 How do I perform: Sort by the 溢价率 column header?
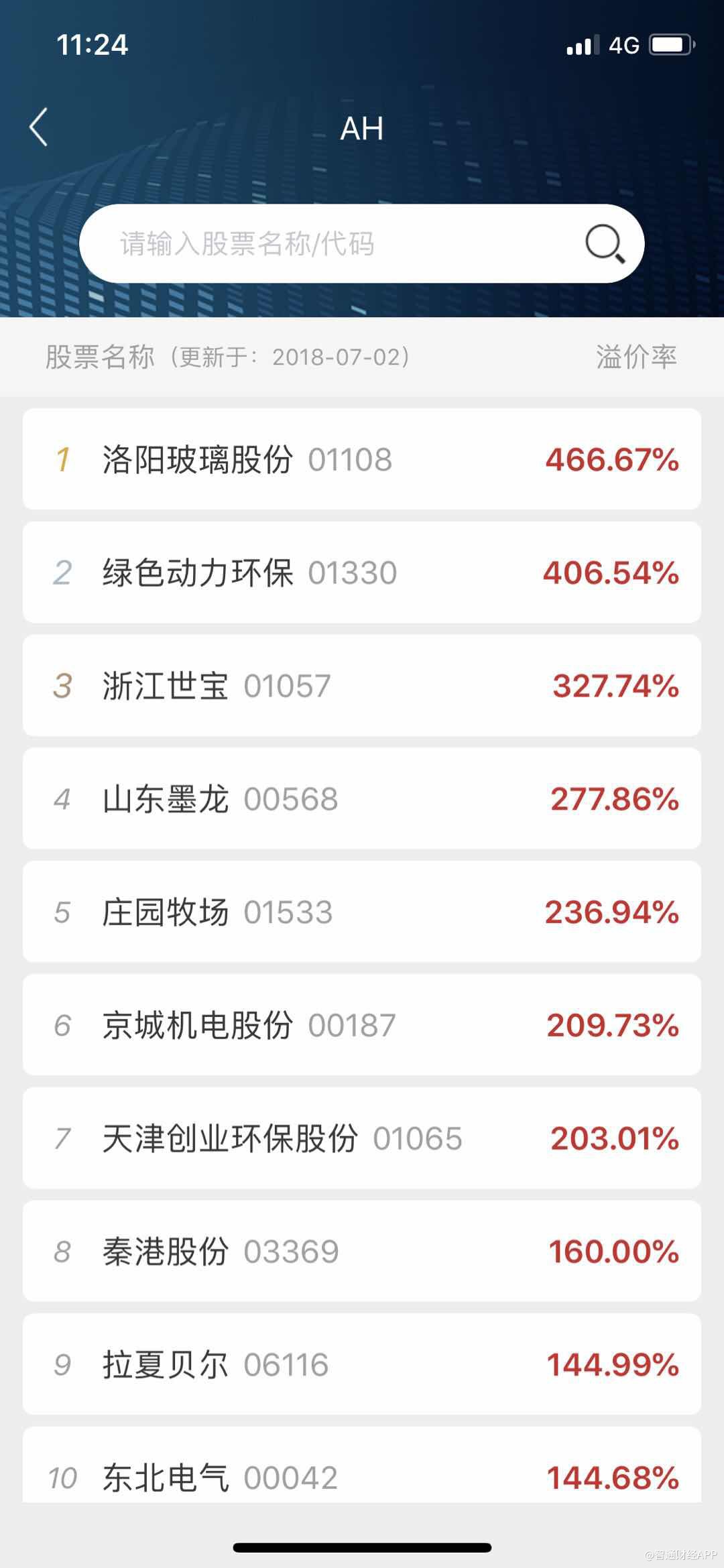(x=636, y=357)
